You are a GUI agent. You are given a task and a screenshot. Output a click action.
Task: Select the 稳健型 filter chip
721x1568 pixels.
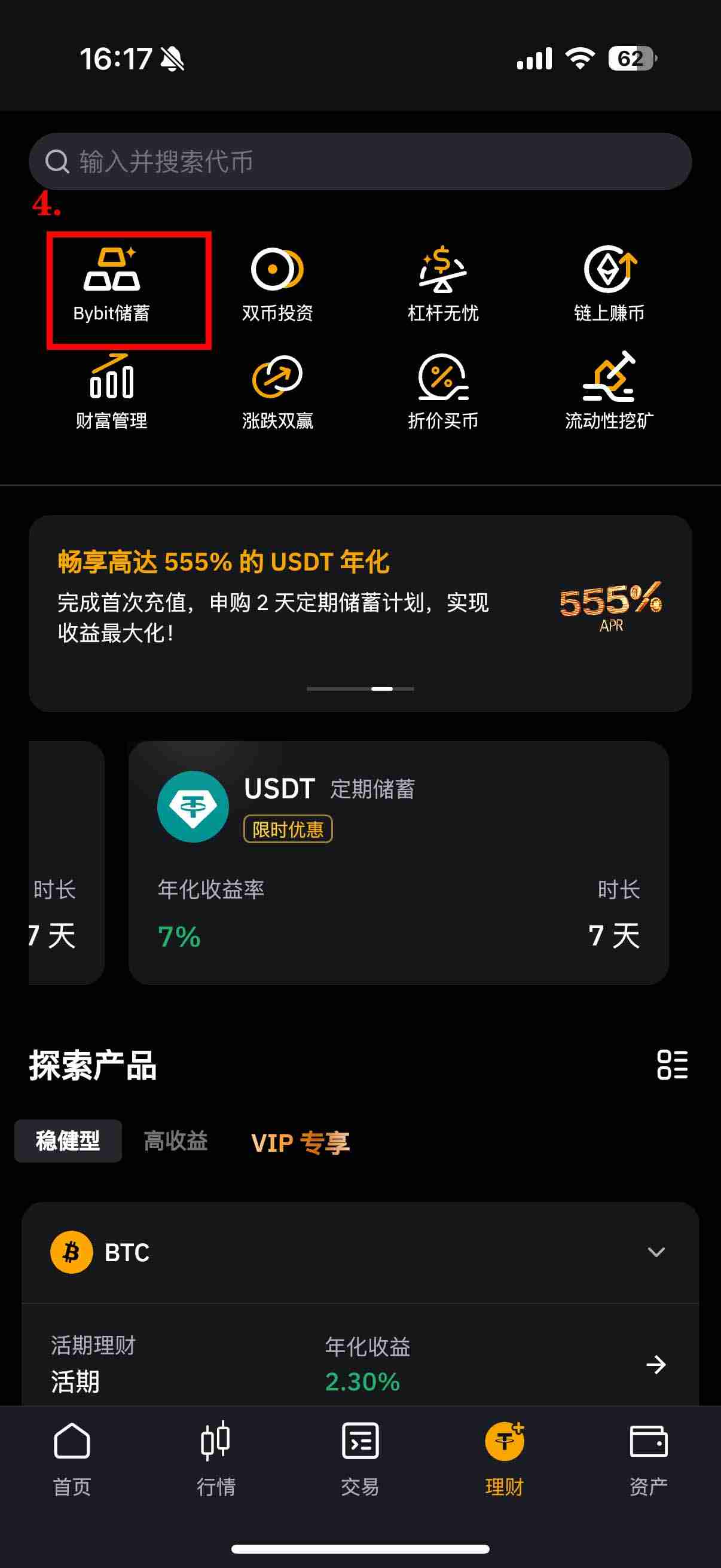point(68,1141)
